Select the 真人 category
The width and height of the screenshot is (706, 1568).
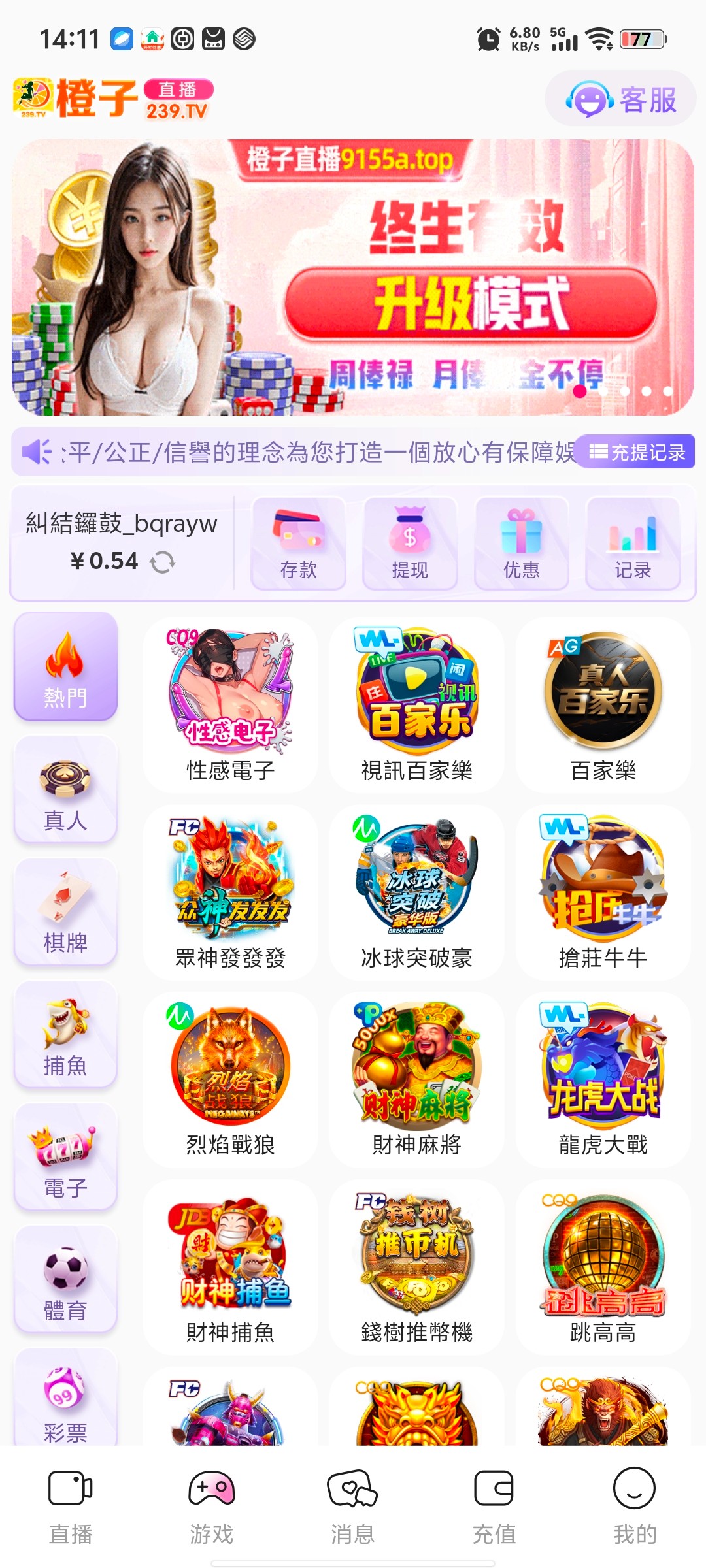click(x=65, y=791)
